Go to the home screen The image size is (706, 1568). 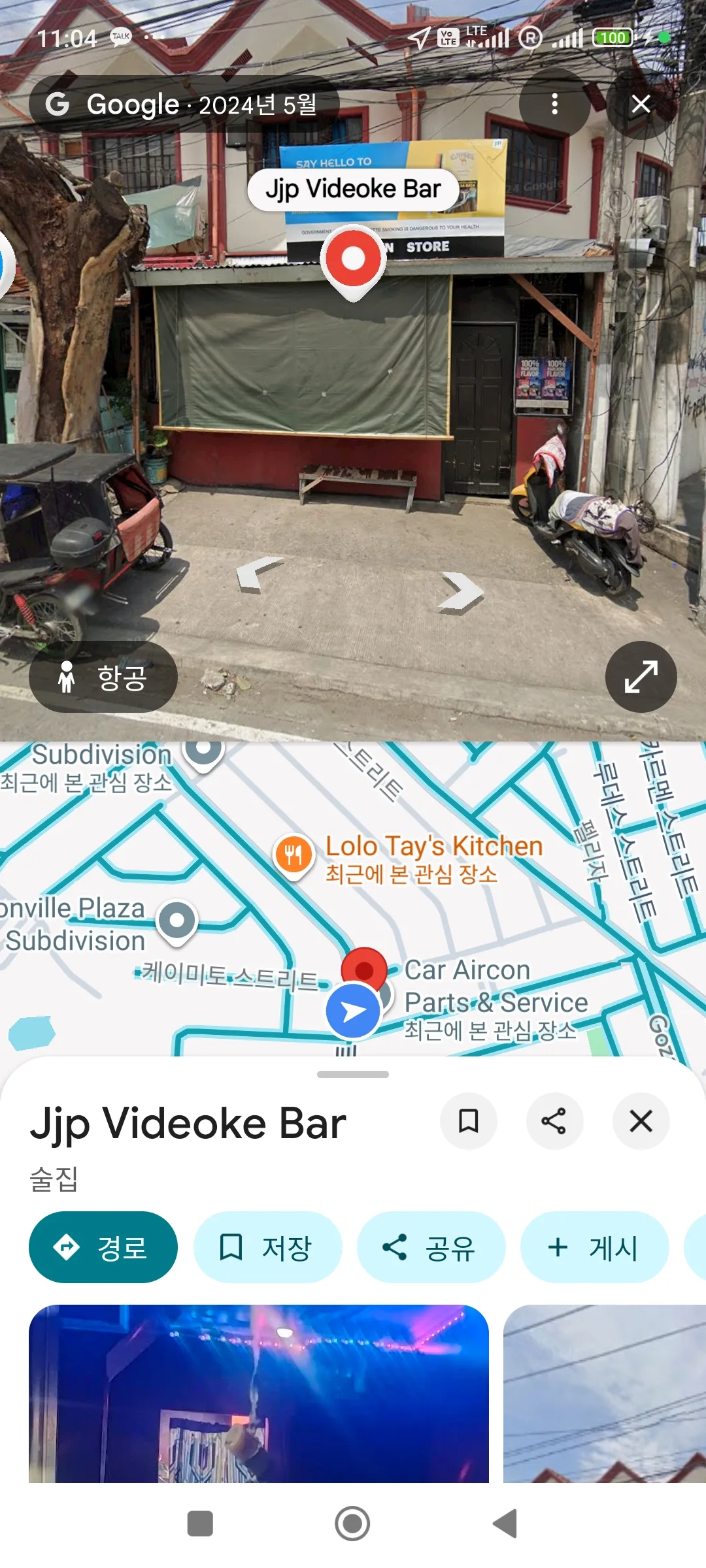point(352,1524)
